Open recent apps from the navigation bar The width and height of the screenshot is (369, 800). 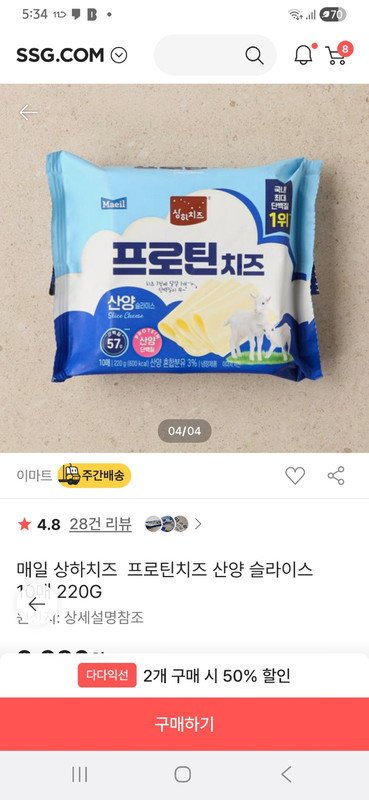tap(80, 774)
